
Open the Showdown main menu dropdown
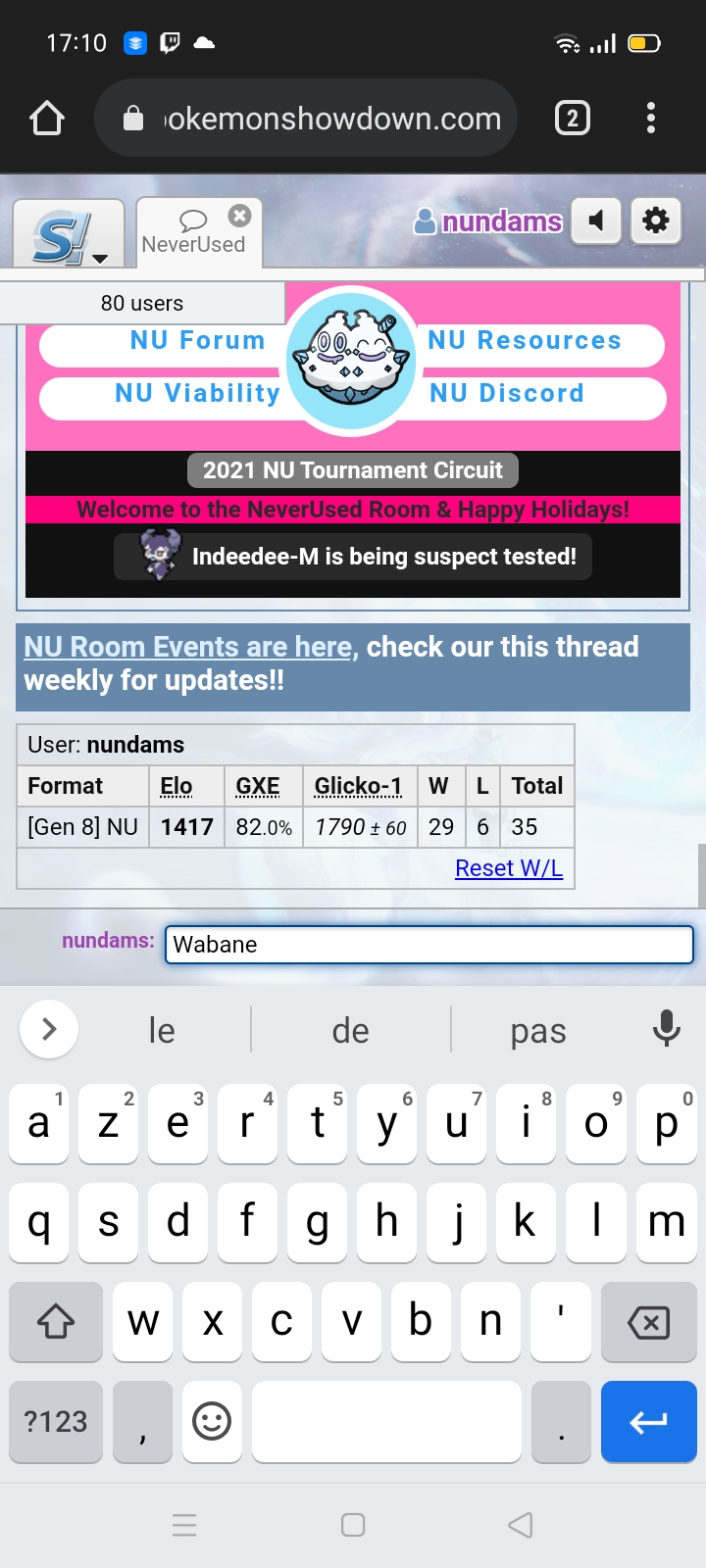(69, 233)
